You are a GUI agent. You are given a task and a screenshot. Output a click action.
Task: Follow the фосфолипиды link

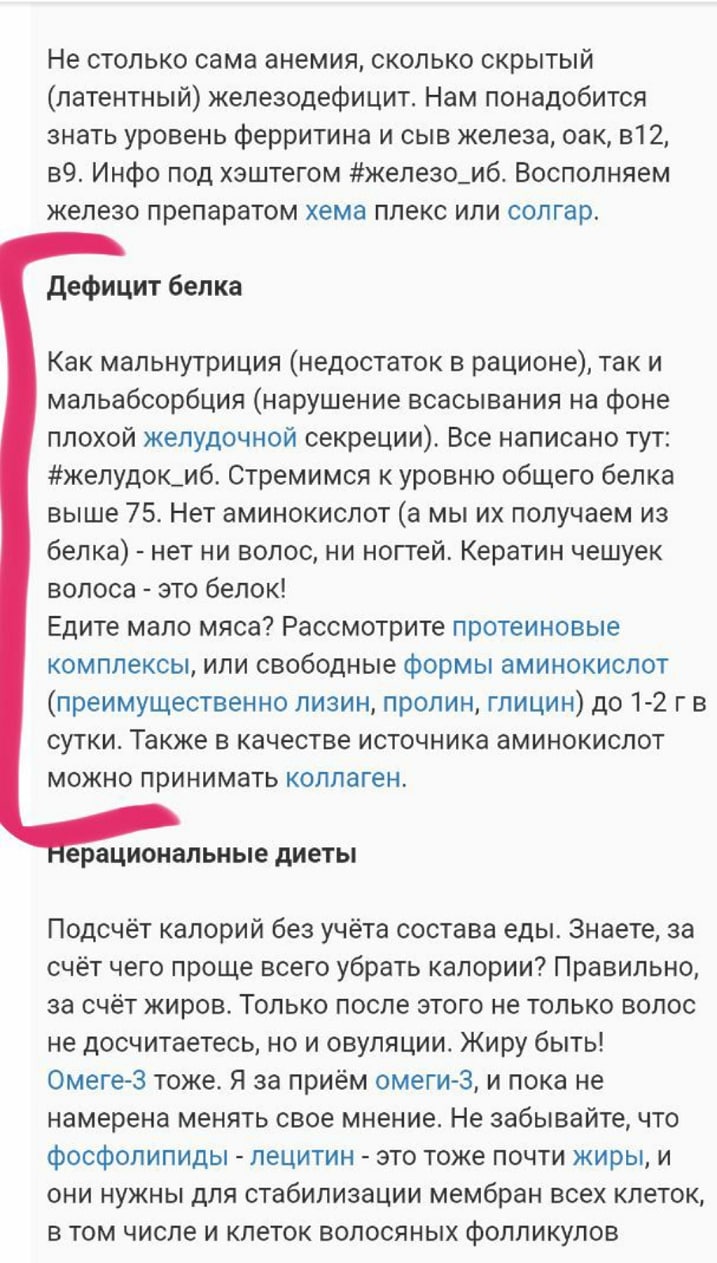(x=138, y=1156)
